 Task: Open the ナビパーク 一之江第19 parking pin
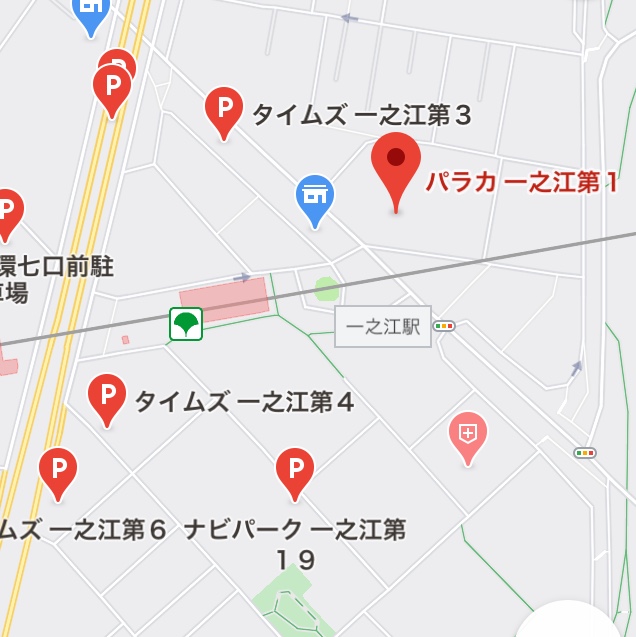click(295, 469)
